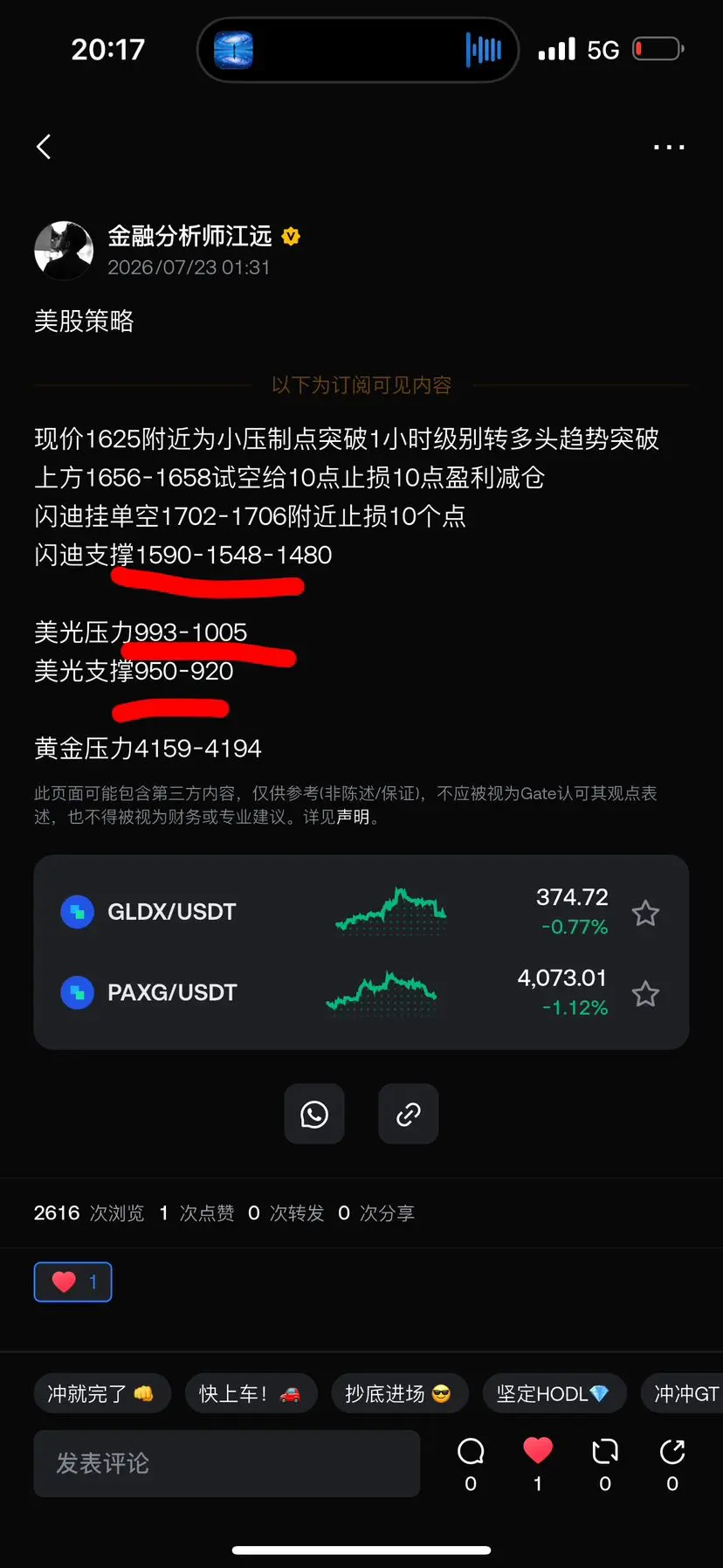723x1568 pixels.
Task: Go back using the top-left arrow
Action: [x=44, y=147]
